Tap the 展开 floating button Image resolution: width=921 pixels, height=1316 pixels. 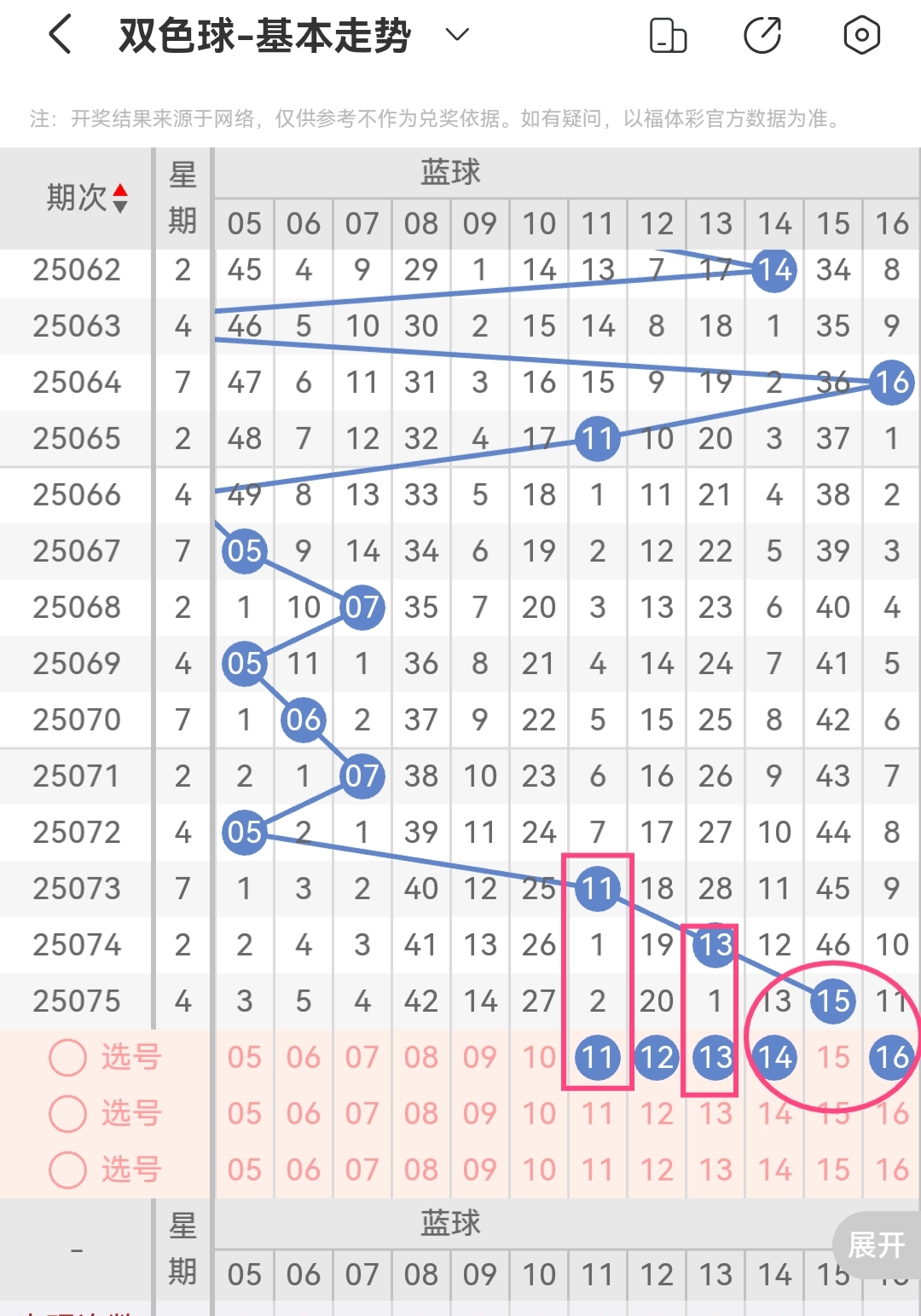tap(876, 1245)
